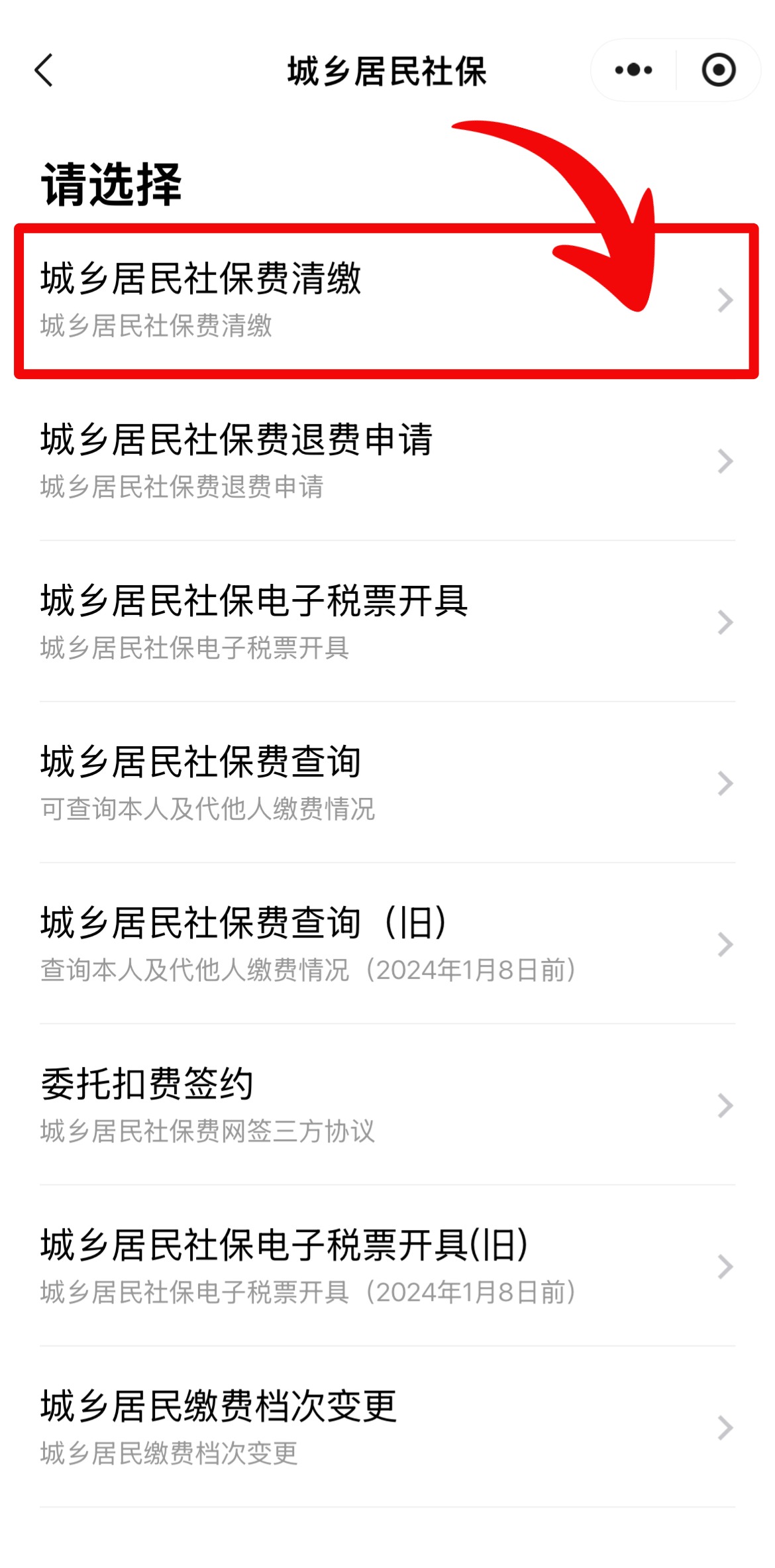Open 城乡居民社保电子税票开具 without 旧 label
Screen dimensions: 775x1568
pyautogui.click(x=386, y=622)
